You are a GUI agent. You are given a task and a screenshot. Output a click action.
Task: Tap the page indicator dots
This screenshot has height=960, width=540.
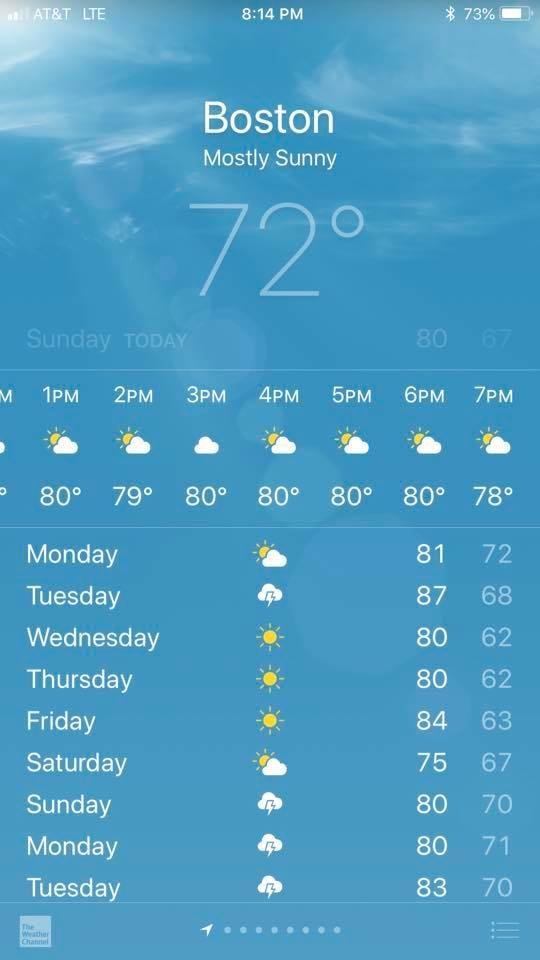(270, 930)
